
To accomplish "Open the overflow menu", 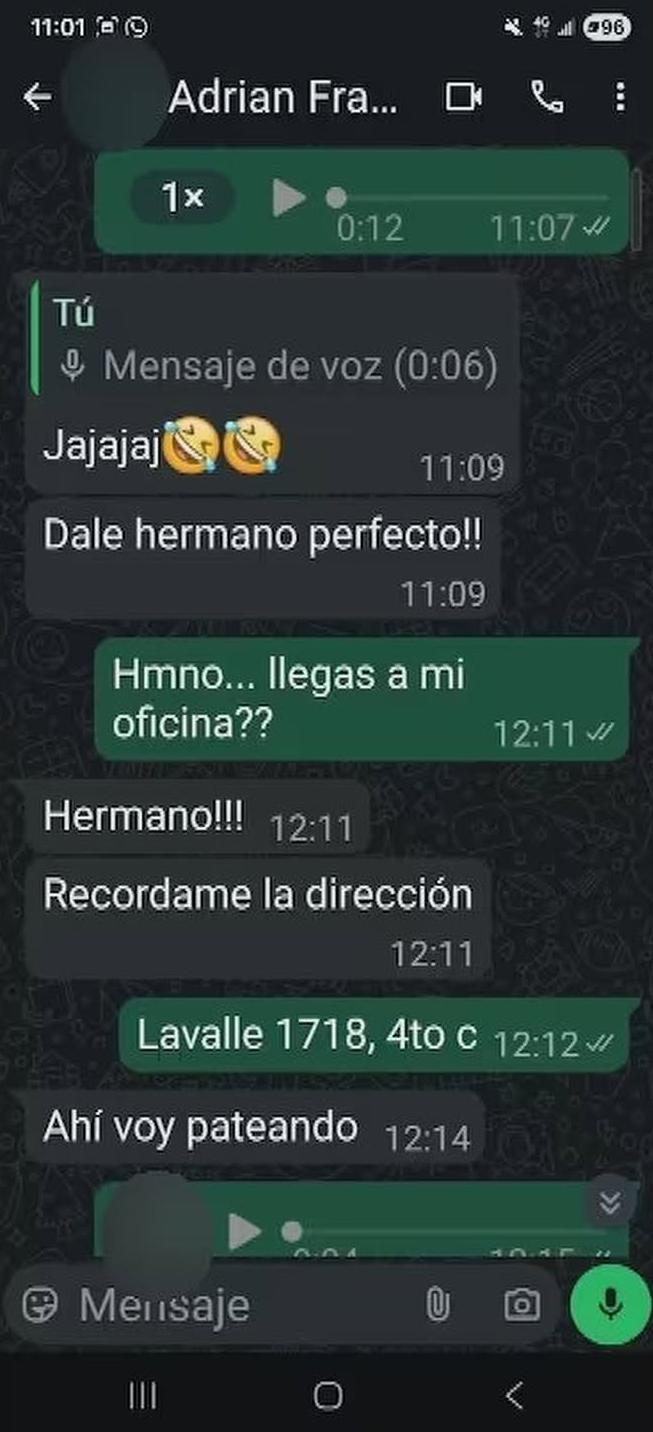I will click(x=620, y=97).
